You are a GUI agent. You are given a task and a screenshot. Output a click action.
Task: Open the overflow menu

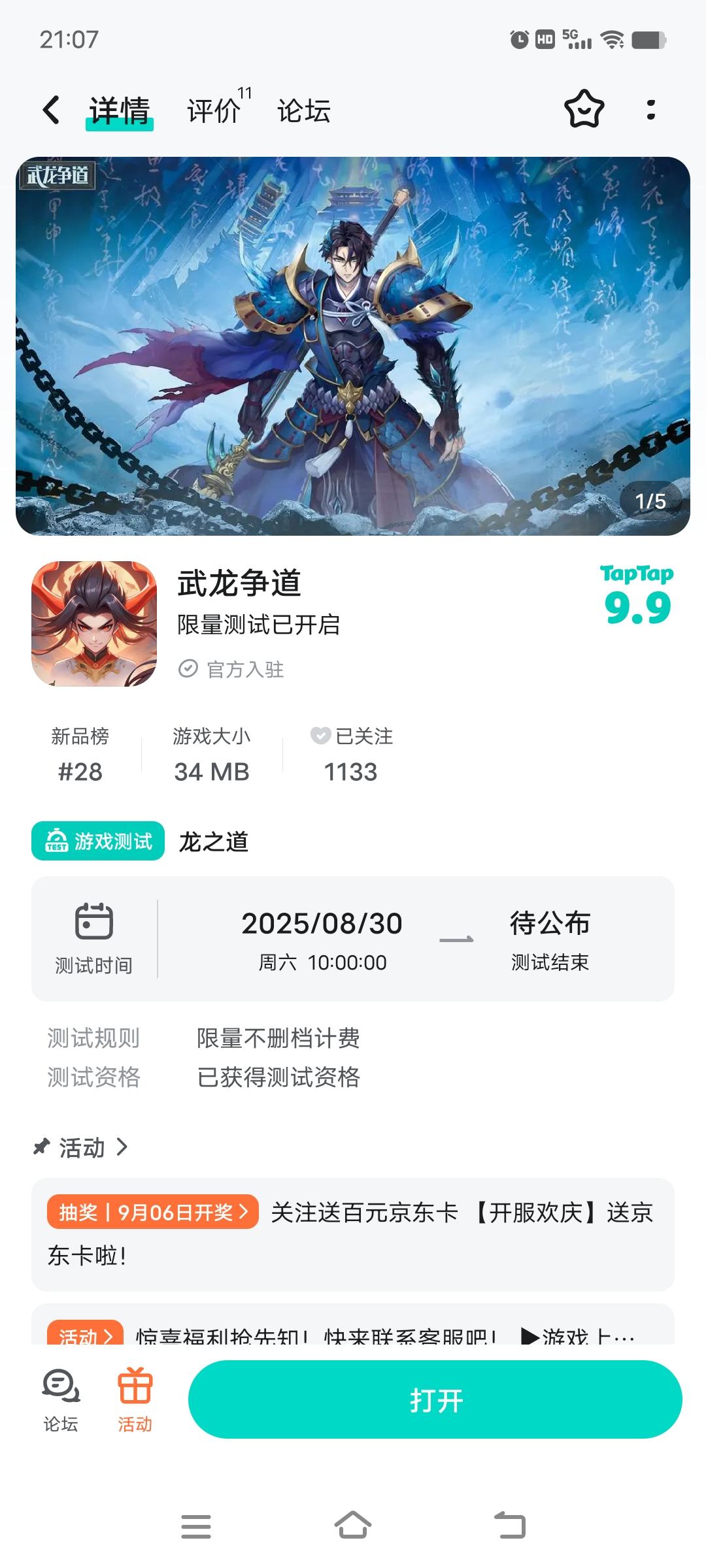(650, 109)
